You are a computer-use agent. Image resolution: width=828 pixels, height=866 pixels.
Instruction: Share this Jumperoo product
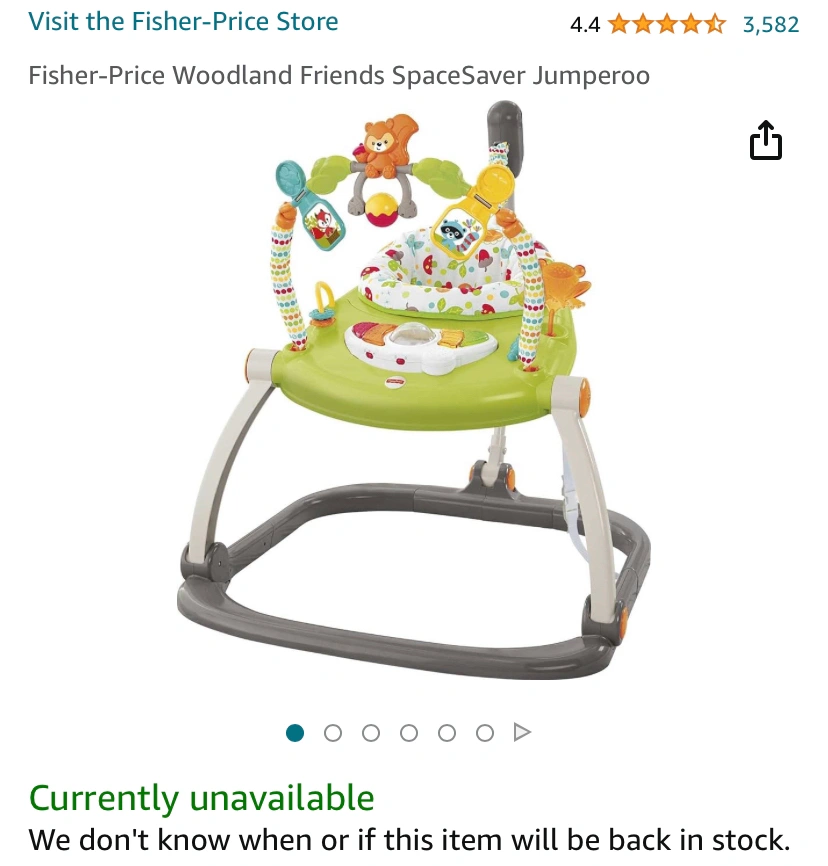pyautogui.click(x=765, y=141)
